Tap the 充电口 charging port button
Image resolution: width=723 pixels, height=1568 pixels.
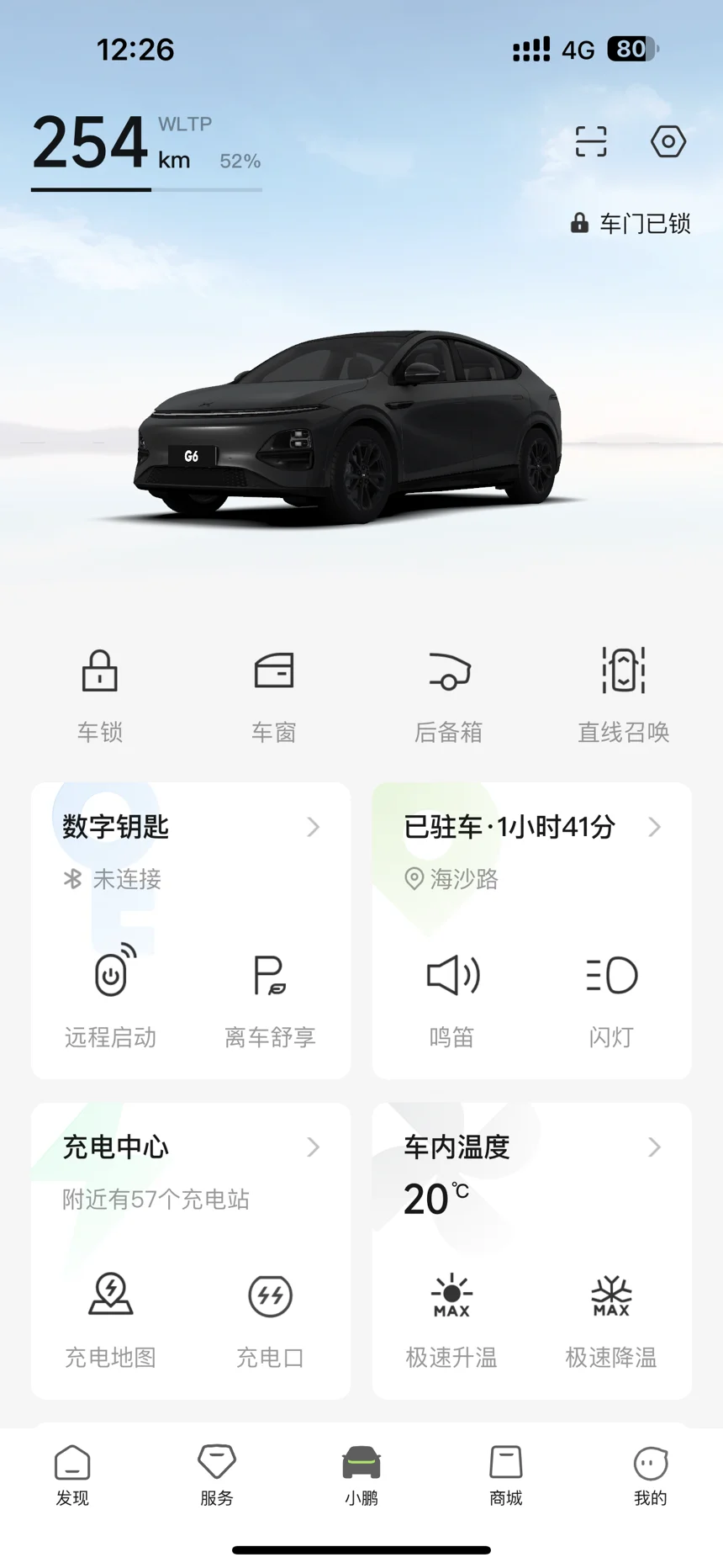270,1316
